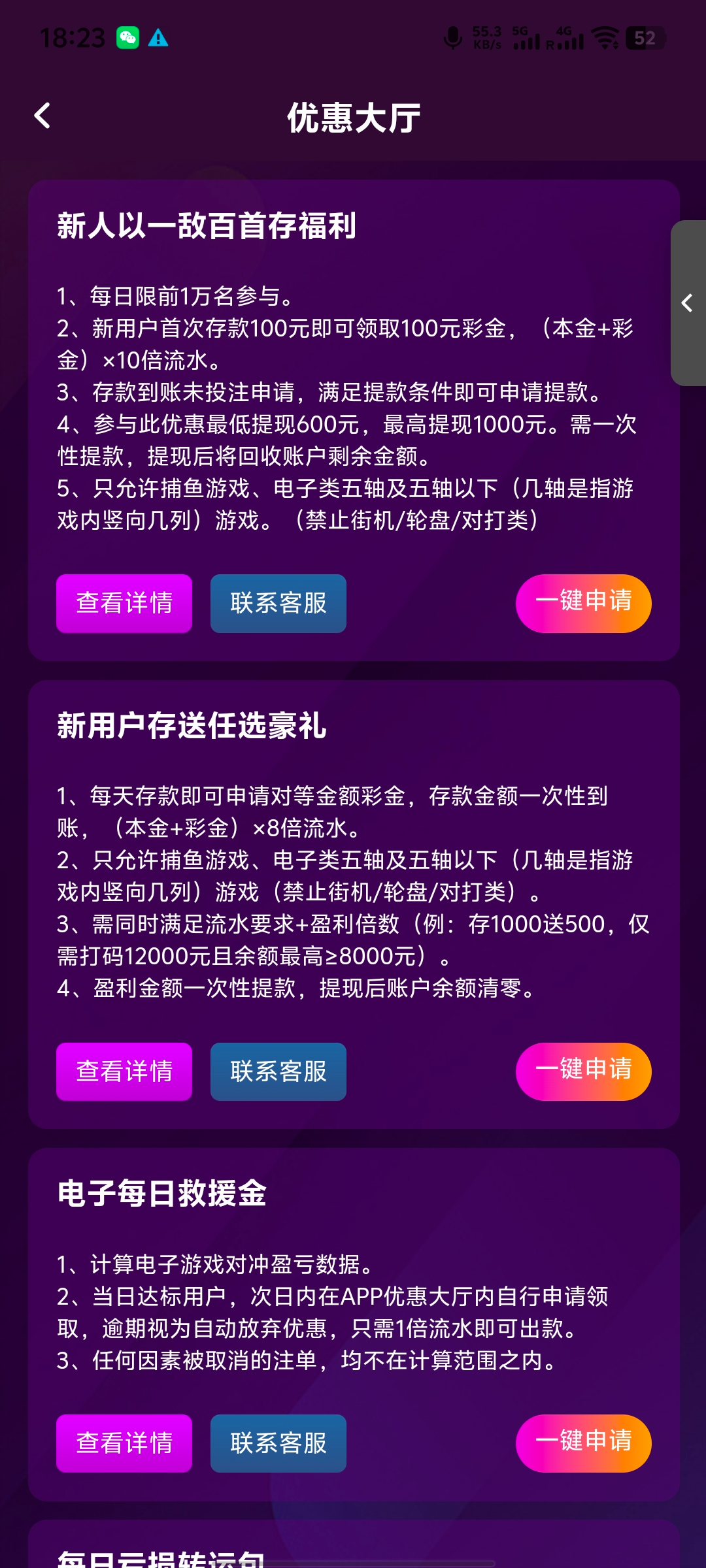The height and width of the screenshot is (1568, 706).
Task: Contact customer service for 新人以一敌百首存福利
Action: coord(278,603)
